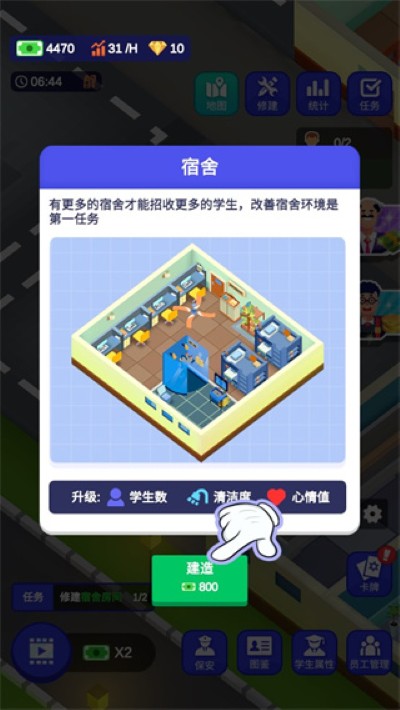
Task: Open the 统计 statistics button
Action: coord(318,94)
